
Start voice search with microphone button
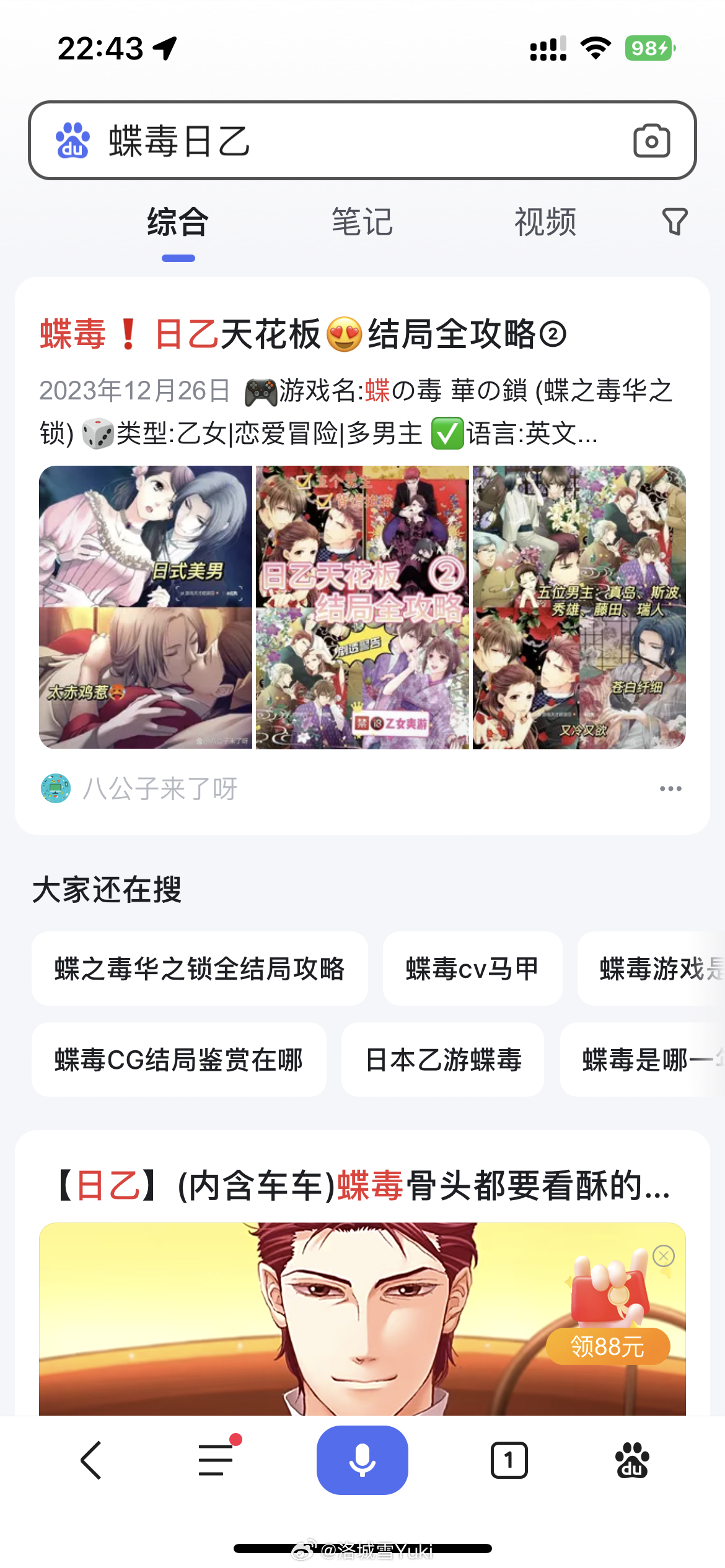click(x=362, y=1460)
